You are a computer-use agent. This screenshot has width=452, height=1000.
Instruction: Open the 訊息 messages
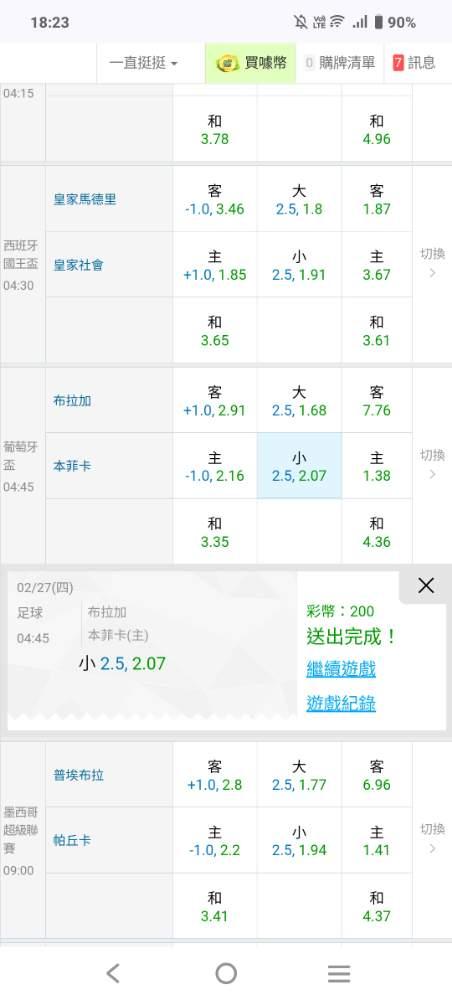click(414, 62)
